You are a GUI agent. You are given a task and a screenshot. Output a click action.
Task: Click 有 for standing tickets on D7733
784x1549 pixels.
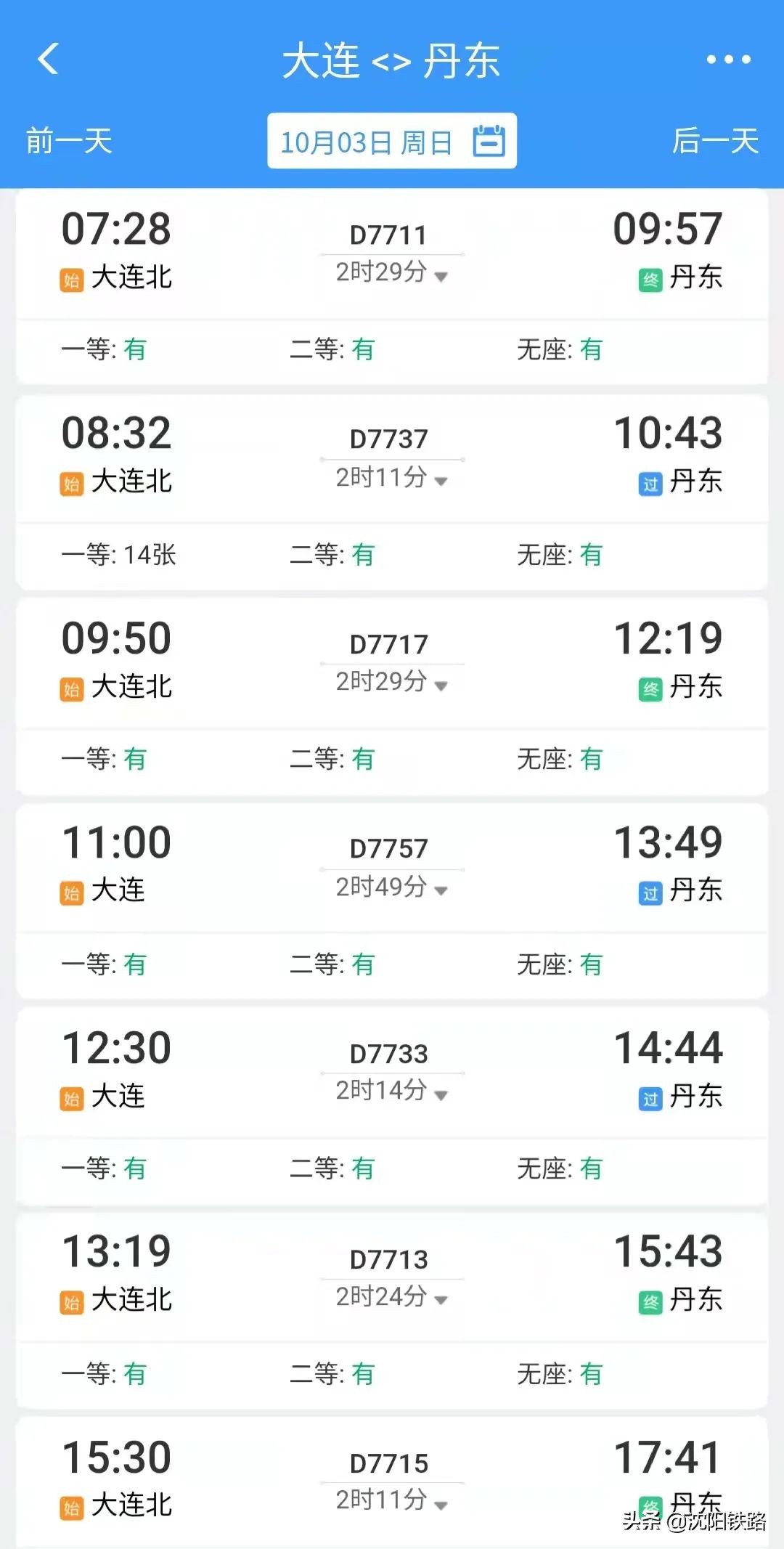(x=591, y=1169)
